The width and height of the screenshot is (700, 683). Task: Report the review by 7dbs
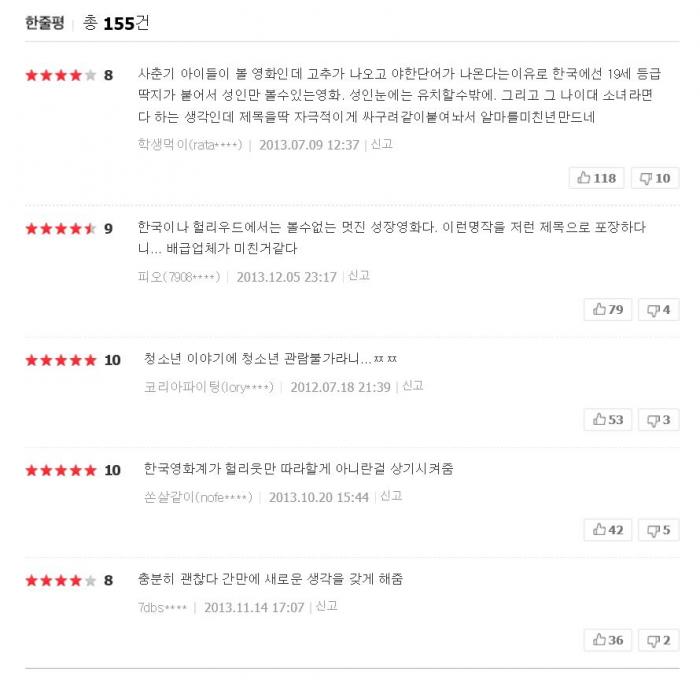coord(326,606)
